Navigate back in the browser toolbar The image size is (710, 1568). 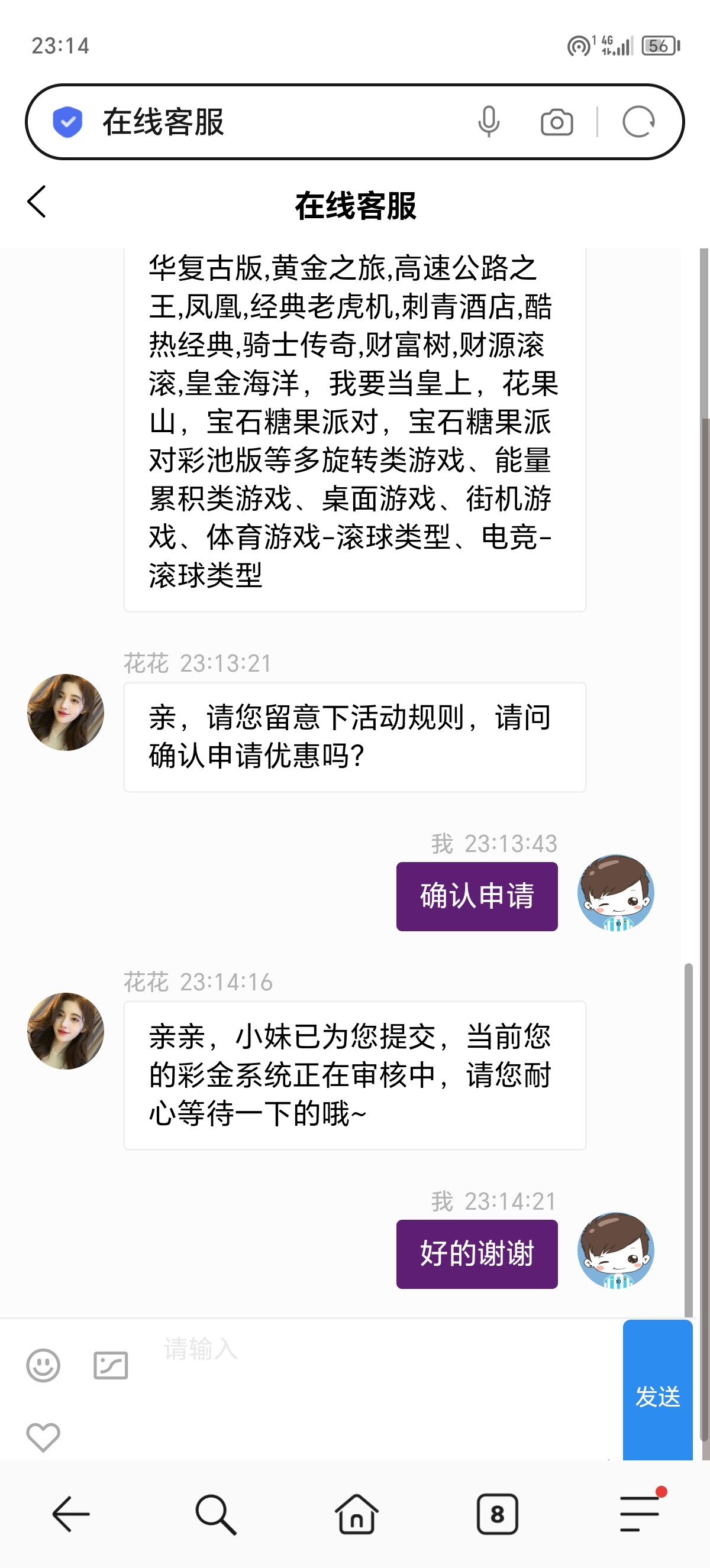tap(70, 1514)
